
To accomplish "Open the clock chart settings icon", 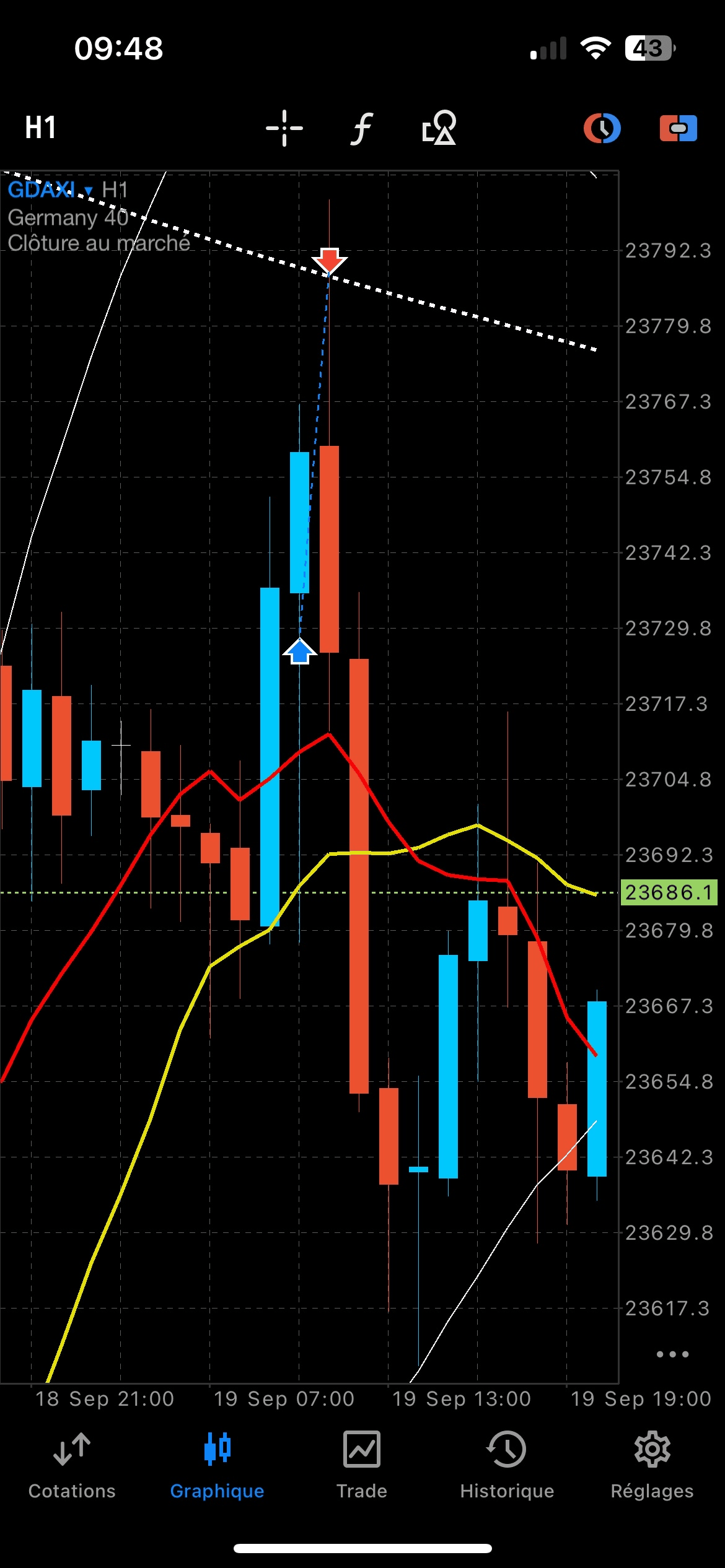I will [x=602, y=128].
